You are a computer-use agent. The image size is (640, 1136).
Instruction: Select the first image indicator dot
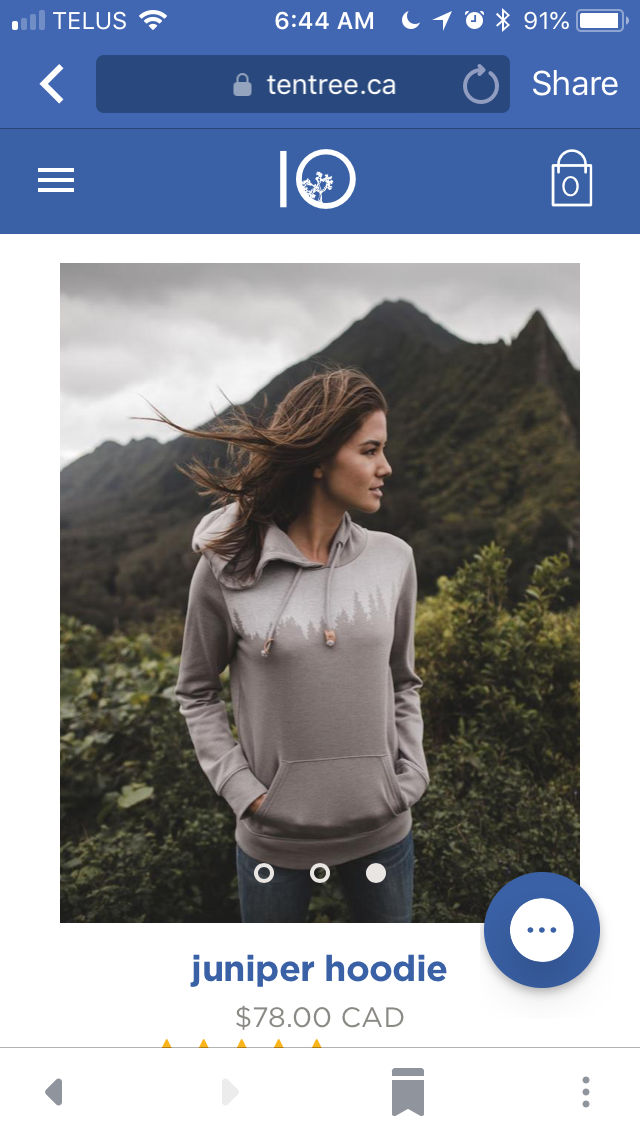pos(265,873)
